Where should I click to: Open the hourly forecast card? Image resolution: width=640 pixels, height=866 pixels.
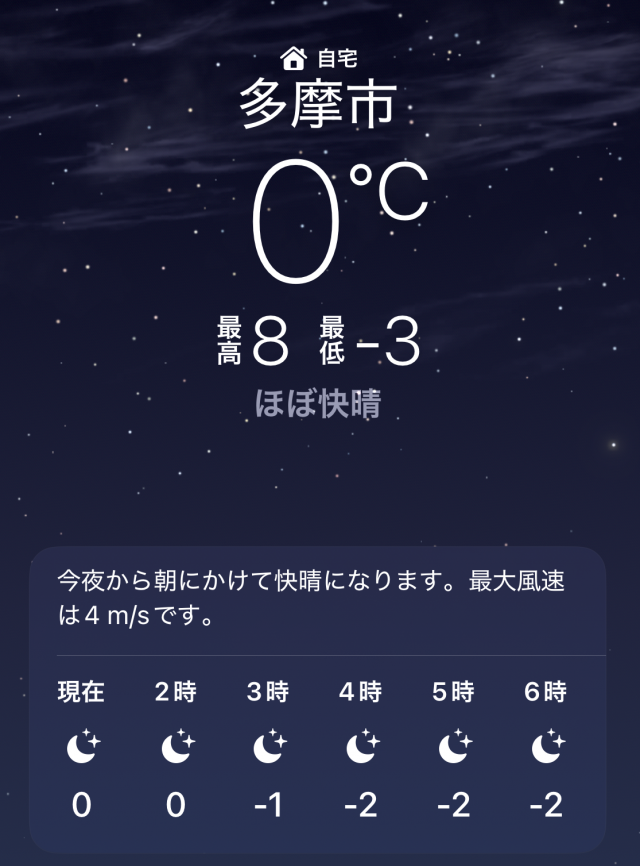pyautogui.click(x=318, y=700)
